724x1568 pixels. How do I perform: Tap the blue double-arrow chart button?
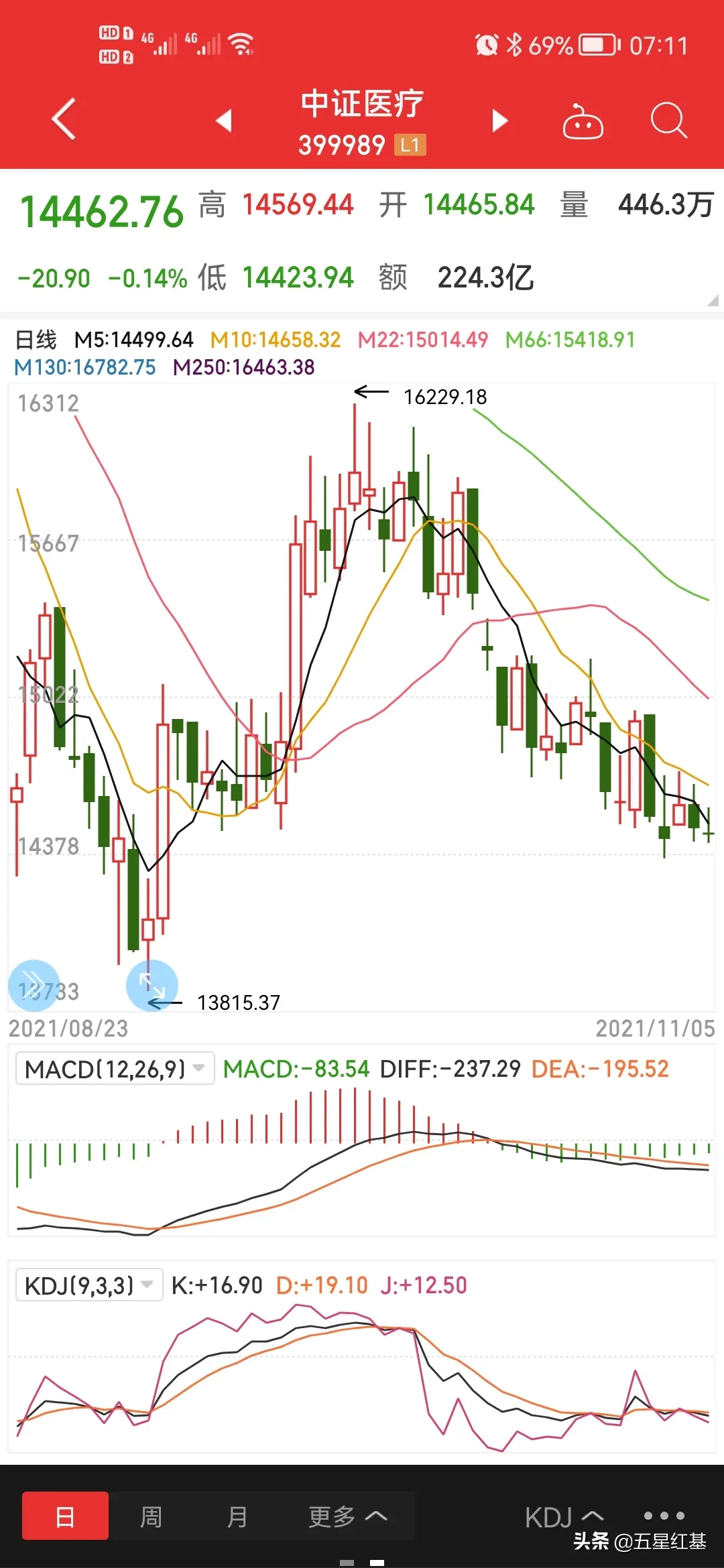[x=34, y=986]
